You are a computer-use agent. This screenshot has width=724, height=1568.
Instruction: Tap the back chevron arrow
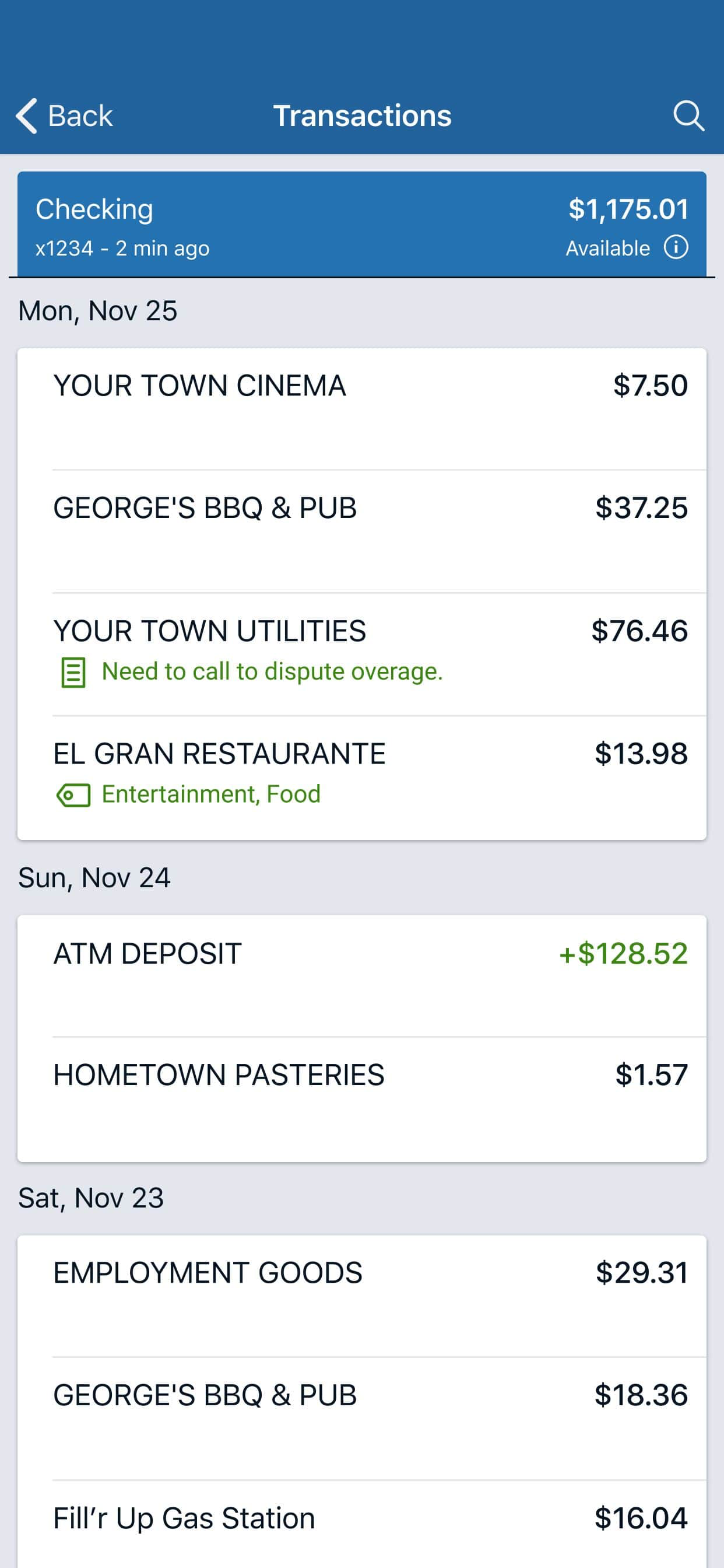pos(26,115)
